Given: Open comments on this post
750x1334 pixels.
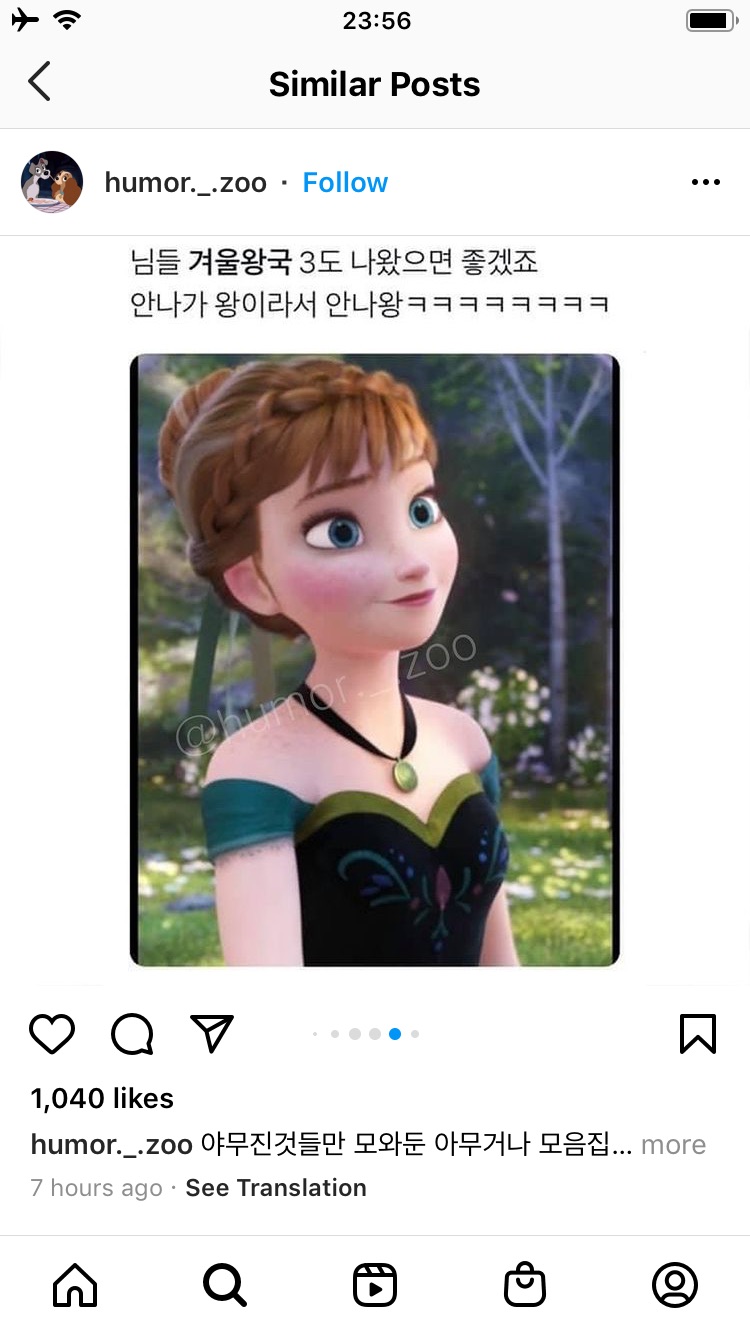Looking at the screenshot, I should pos(132,1034).
